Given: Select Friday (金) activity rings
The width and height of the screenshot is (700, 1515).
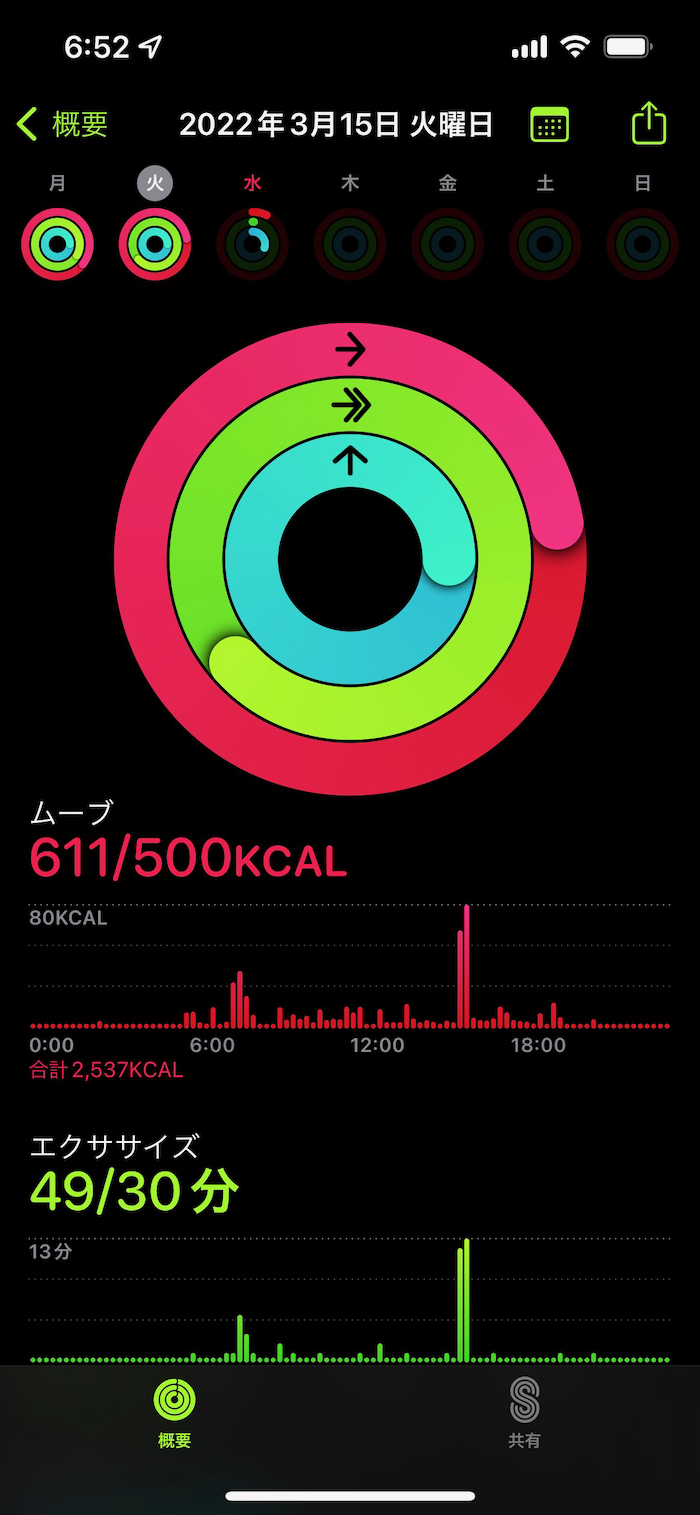Looking at the screenshot, I should 447,243.
